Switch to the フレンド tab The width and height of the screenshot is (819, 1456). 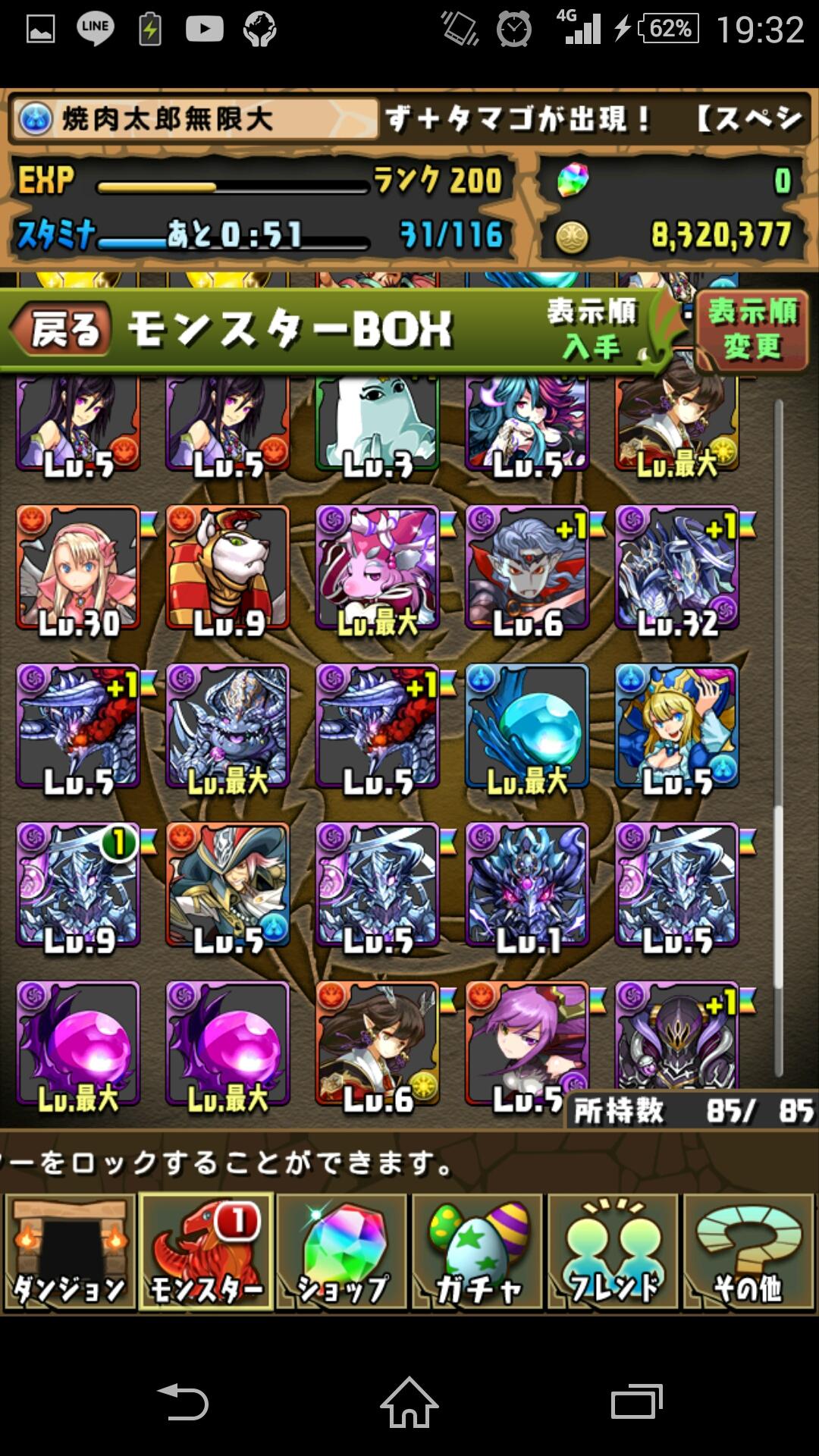coord(613,1252)
